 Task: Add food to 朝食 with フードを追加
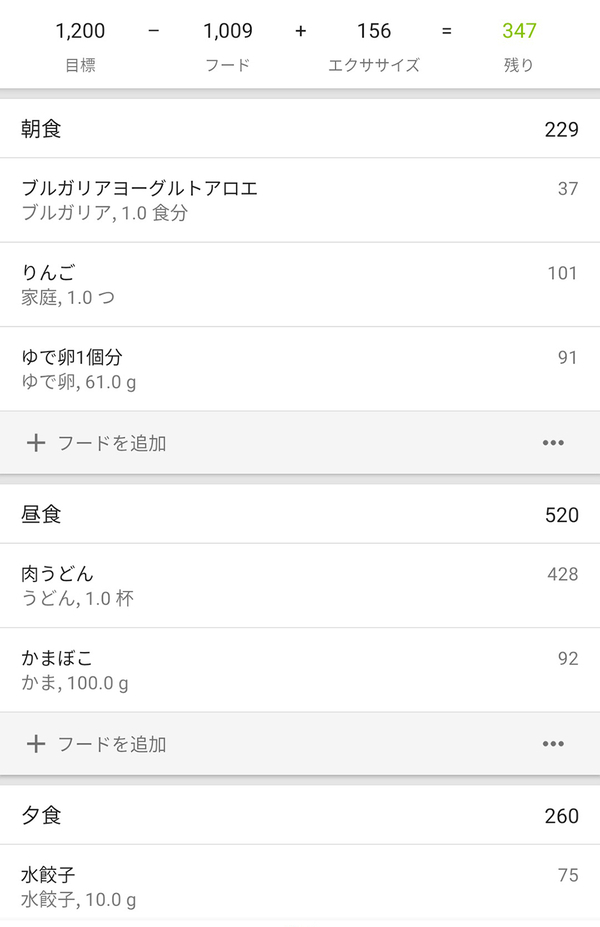96,443
